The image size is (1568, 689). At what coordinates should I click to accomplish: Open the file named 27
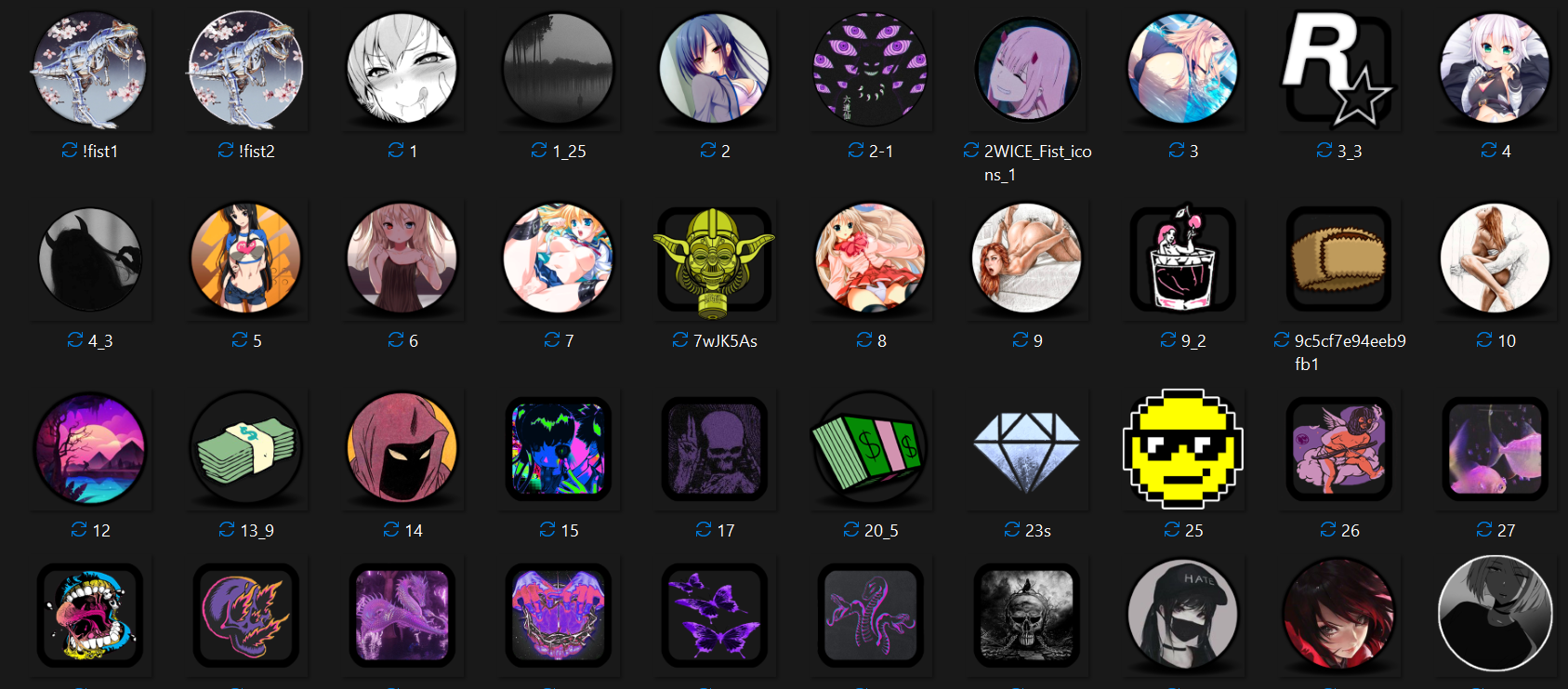click(1496, 449)
